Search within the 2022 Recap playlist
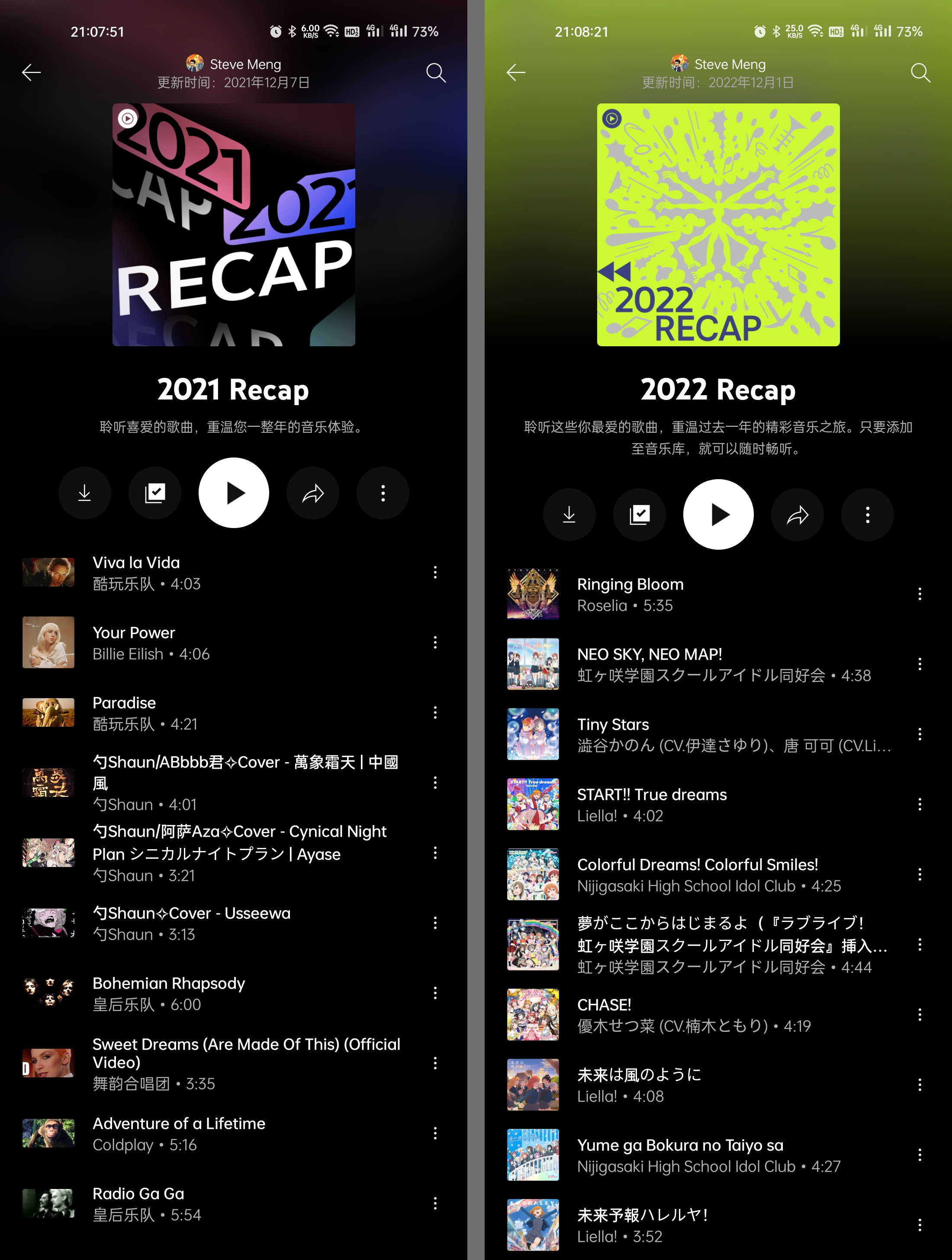Screen dimensions: 952x1260 point(920,72)
